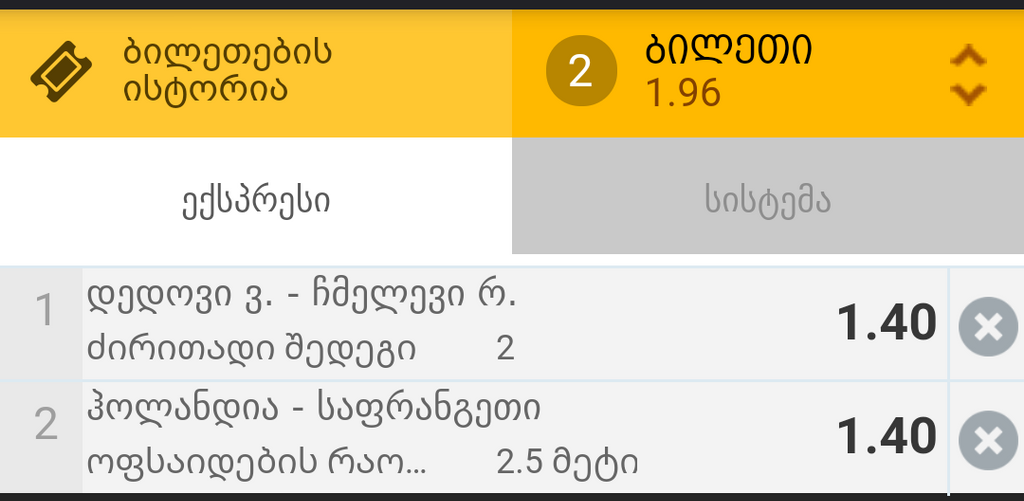
Task: Switch to the სისტემა tab
Action: tap(767, 200)
